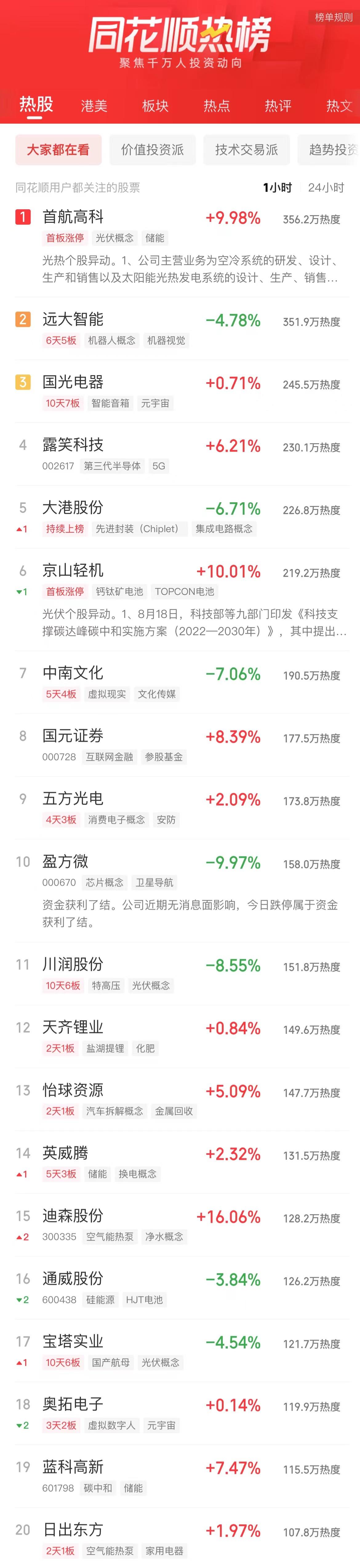Select the 大家都在看 filter chip
This screenshot has width=360, height=1568.
coord(58,150)
